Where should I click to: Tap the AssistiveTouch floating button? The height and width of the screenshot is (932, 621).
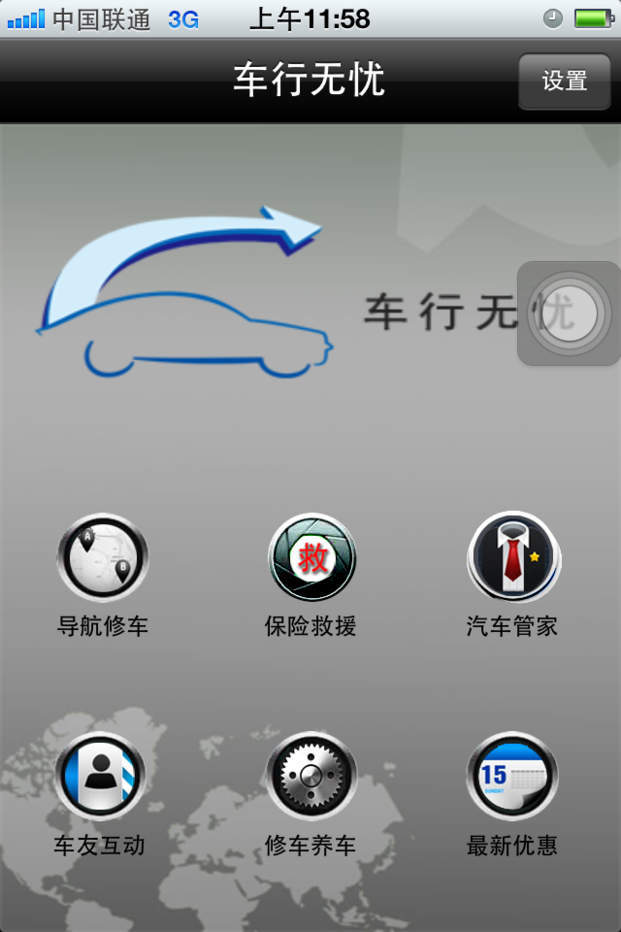click(568, 313)
